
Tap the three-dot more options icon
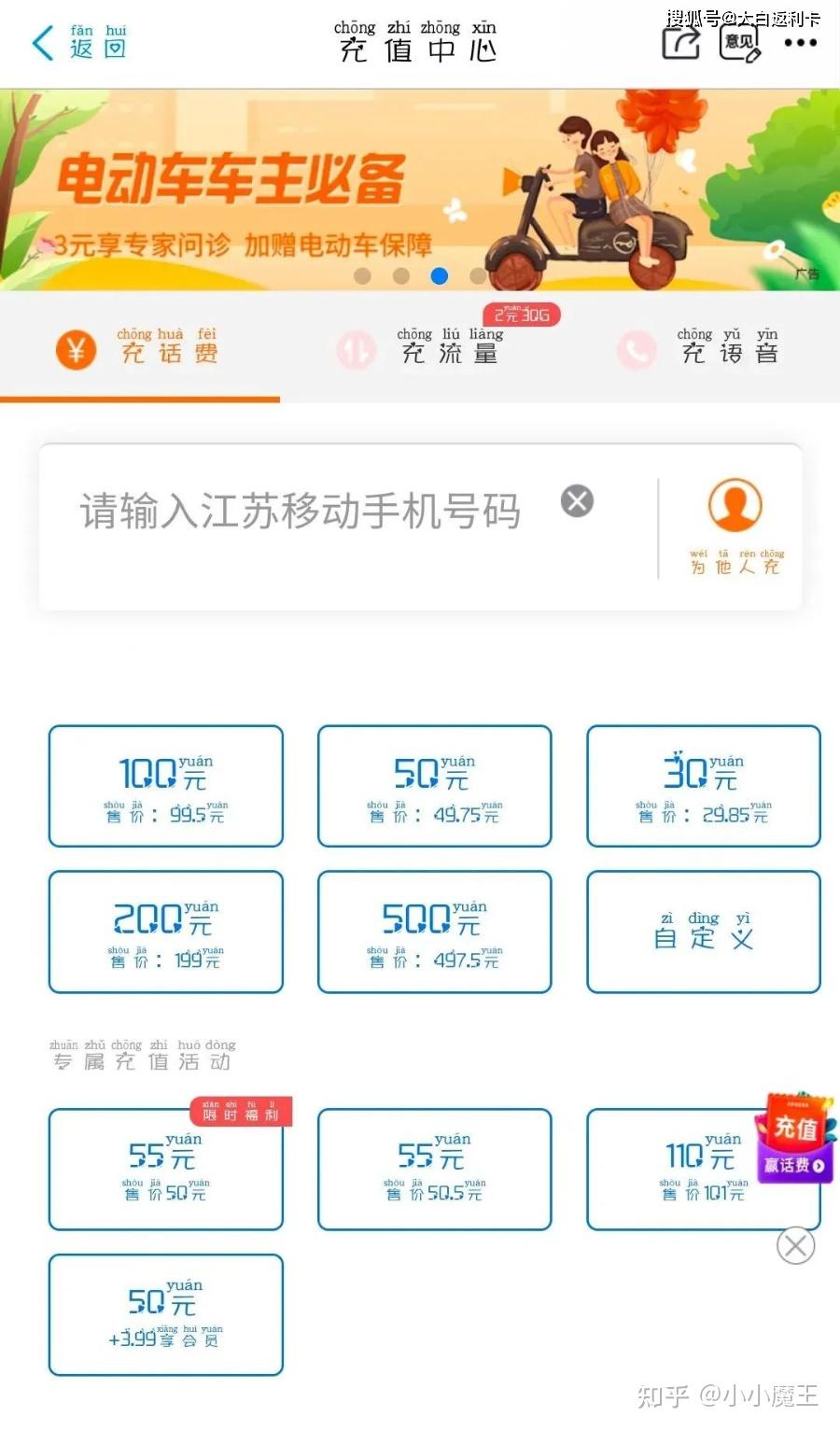pyautogui.click(x=801, y=43)
